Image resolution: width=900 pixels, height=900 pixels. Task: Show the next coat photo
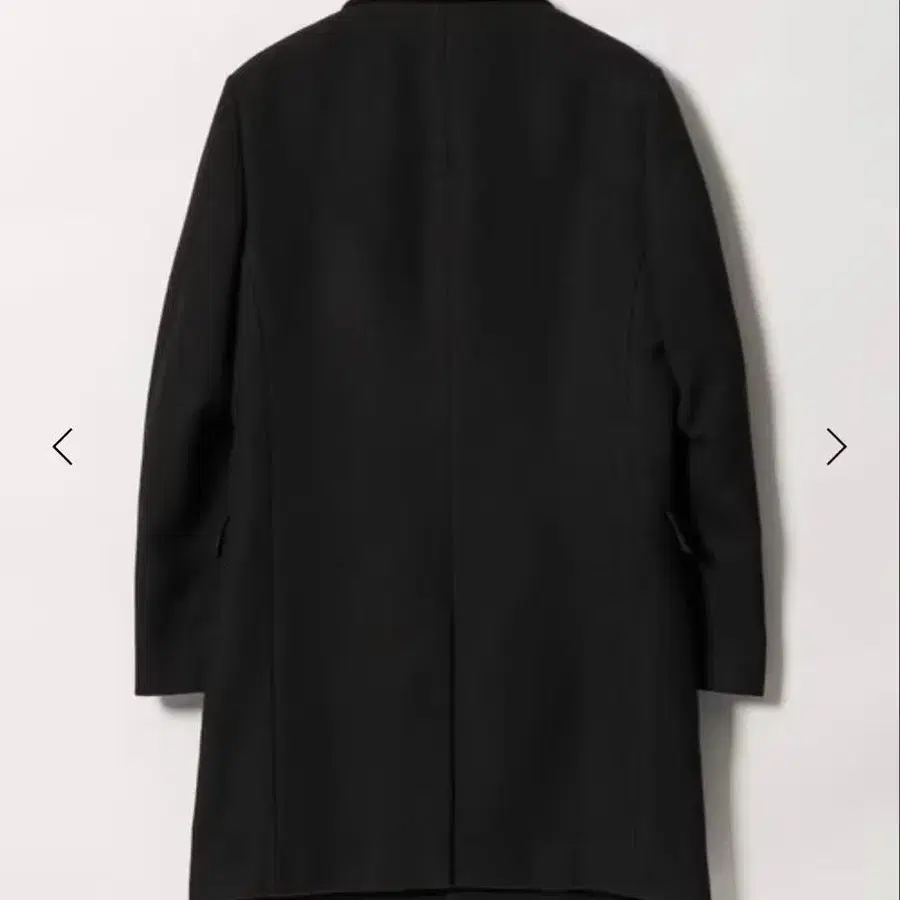tap(836, 446)
